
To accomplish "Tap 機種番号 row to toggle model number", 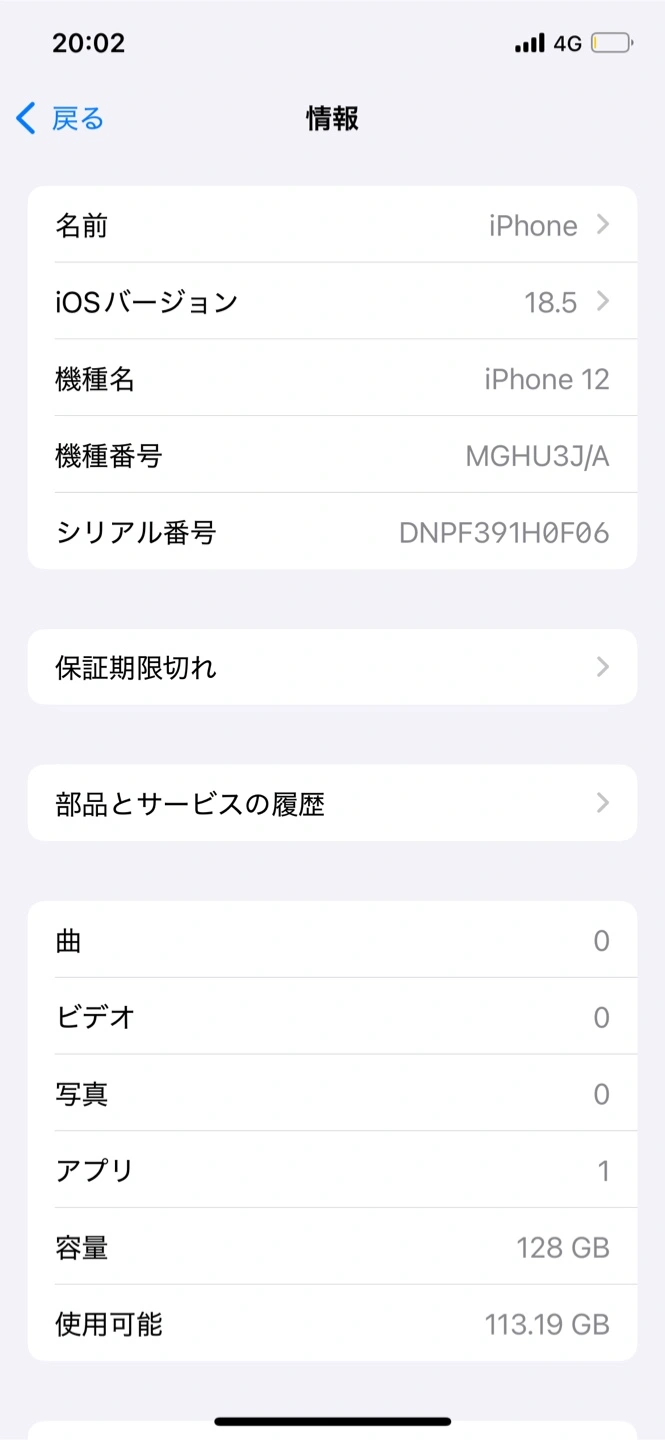I will click(332, 455).
